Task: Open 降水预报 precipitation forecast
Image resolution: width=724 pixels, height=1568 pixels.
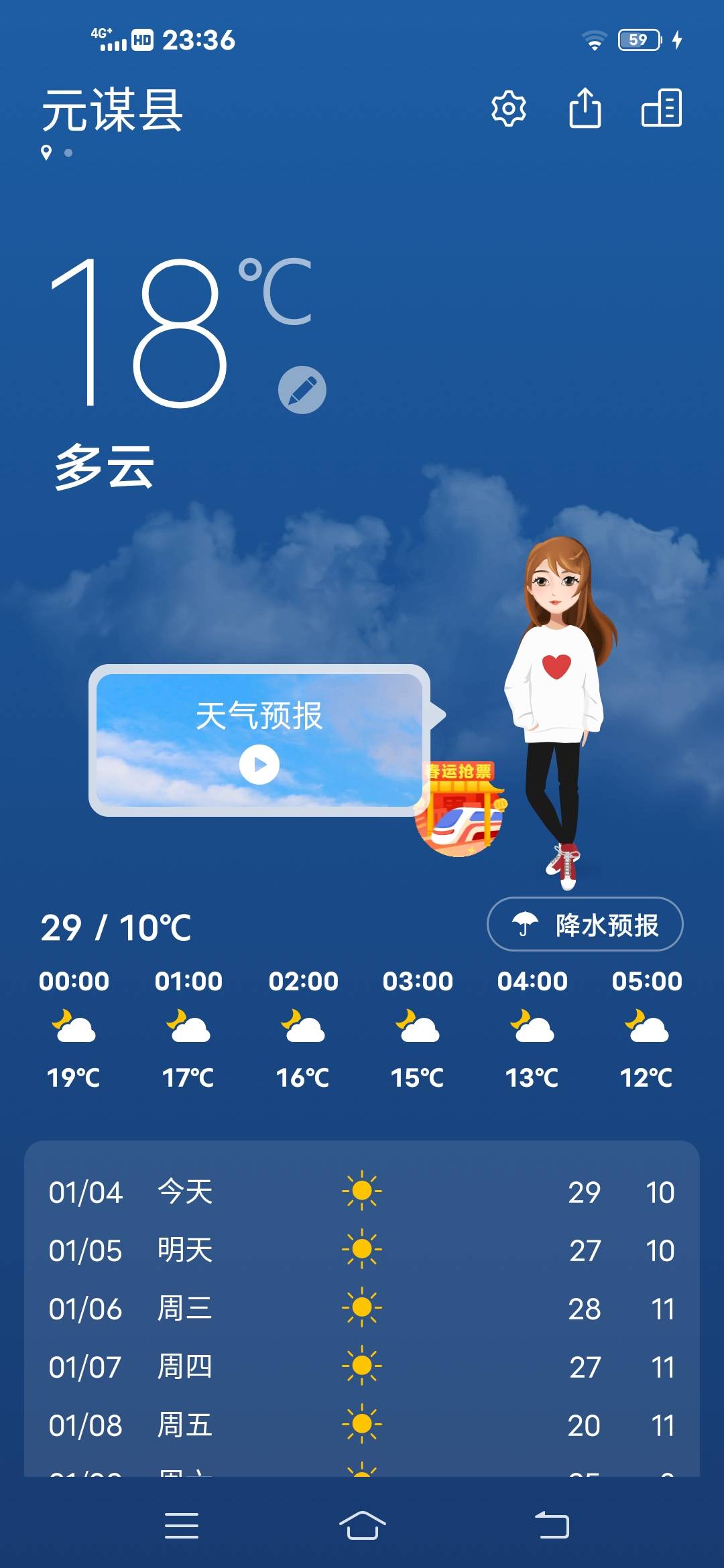Action: [x=585, y=924]
